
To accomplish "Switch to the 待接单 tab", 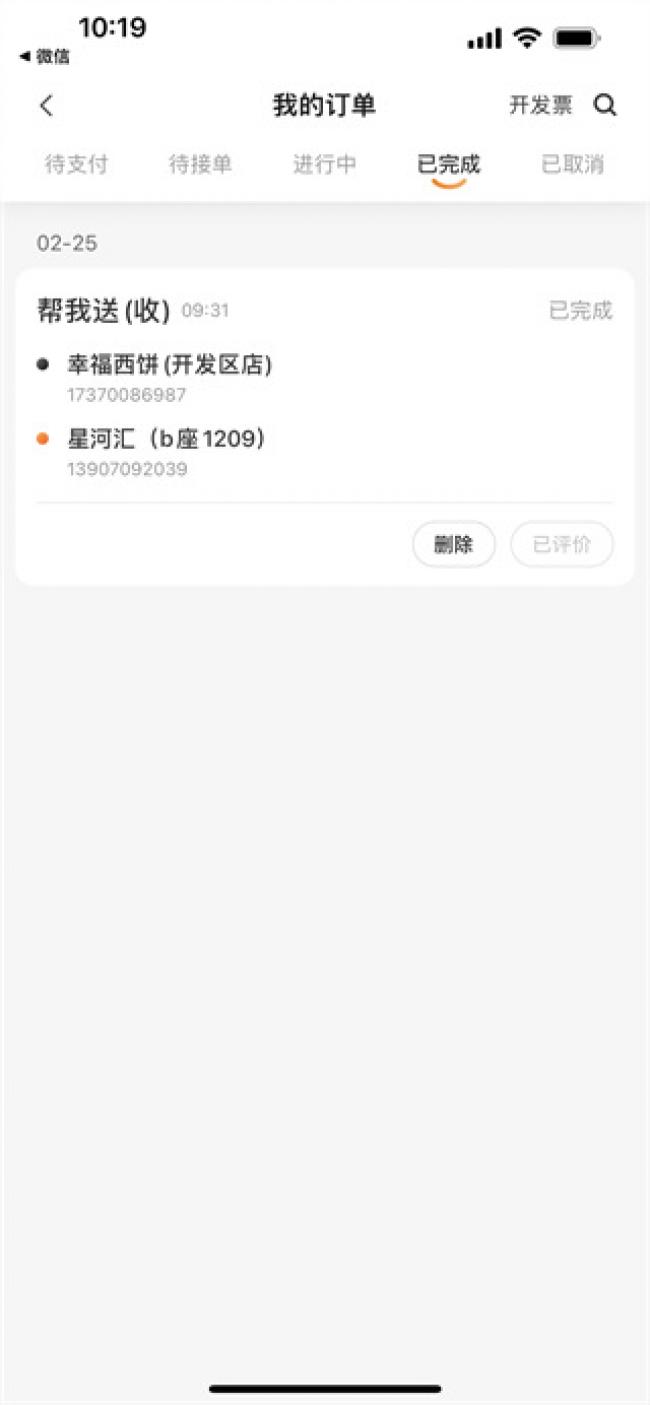I will tap(200, 165).
